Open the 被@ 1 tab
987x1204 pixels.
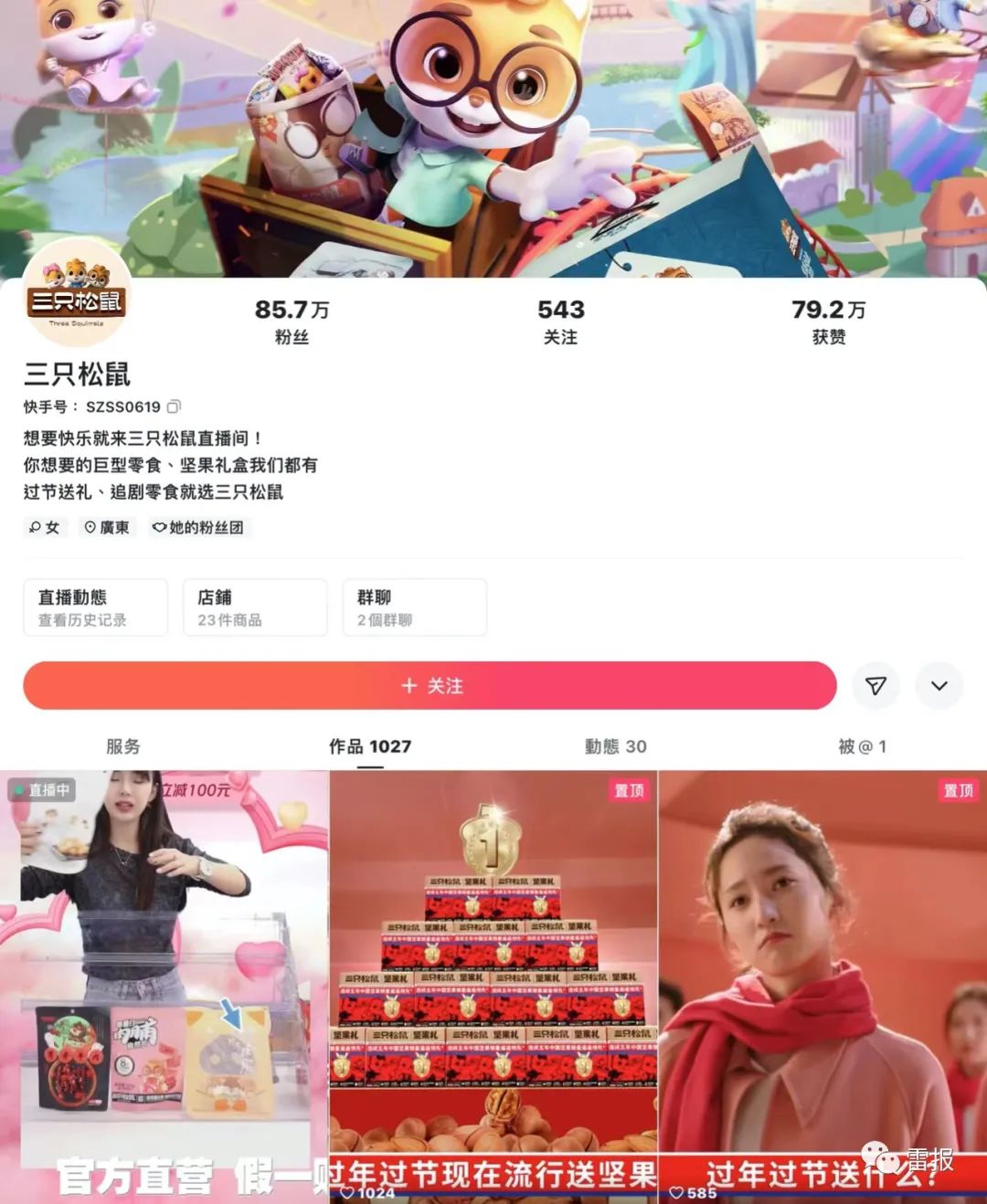pos(862,746)
